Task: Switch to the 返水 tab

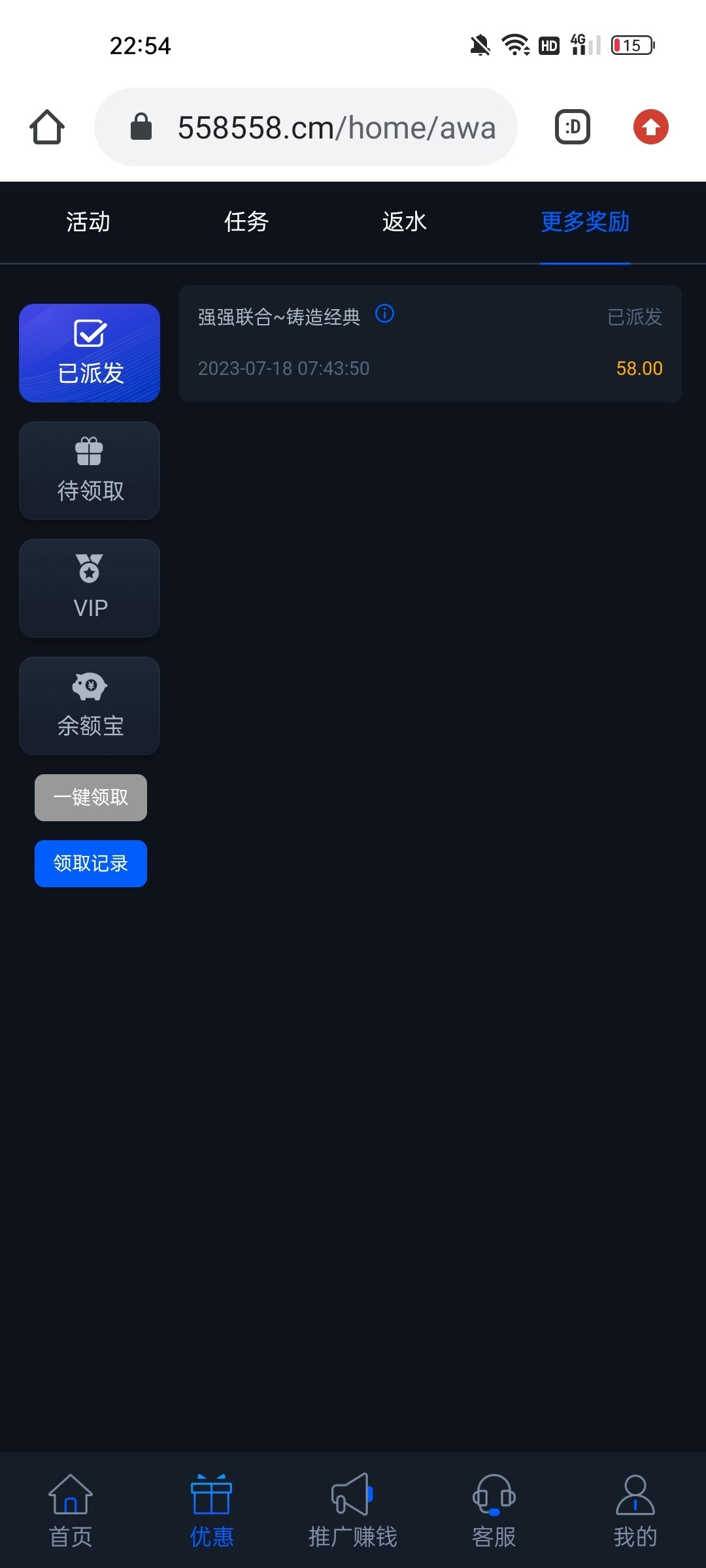Action: 405,222
